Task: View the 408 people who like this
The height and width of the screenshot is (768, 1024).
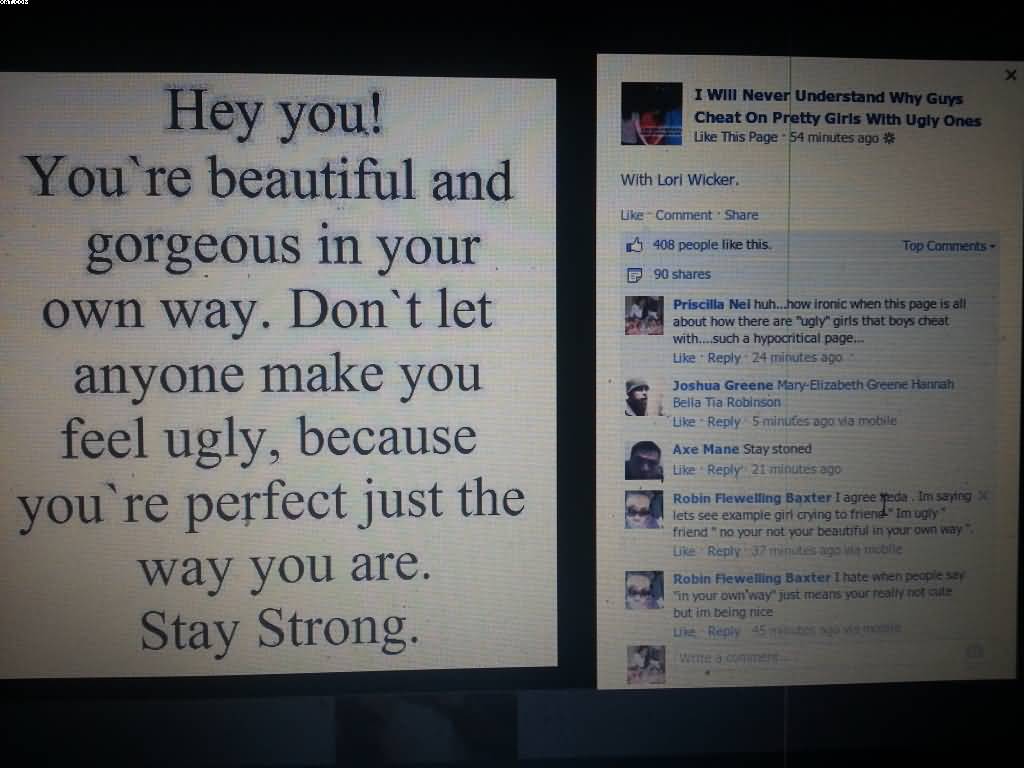Action: (711, 245)
